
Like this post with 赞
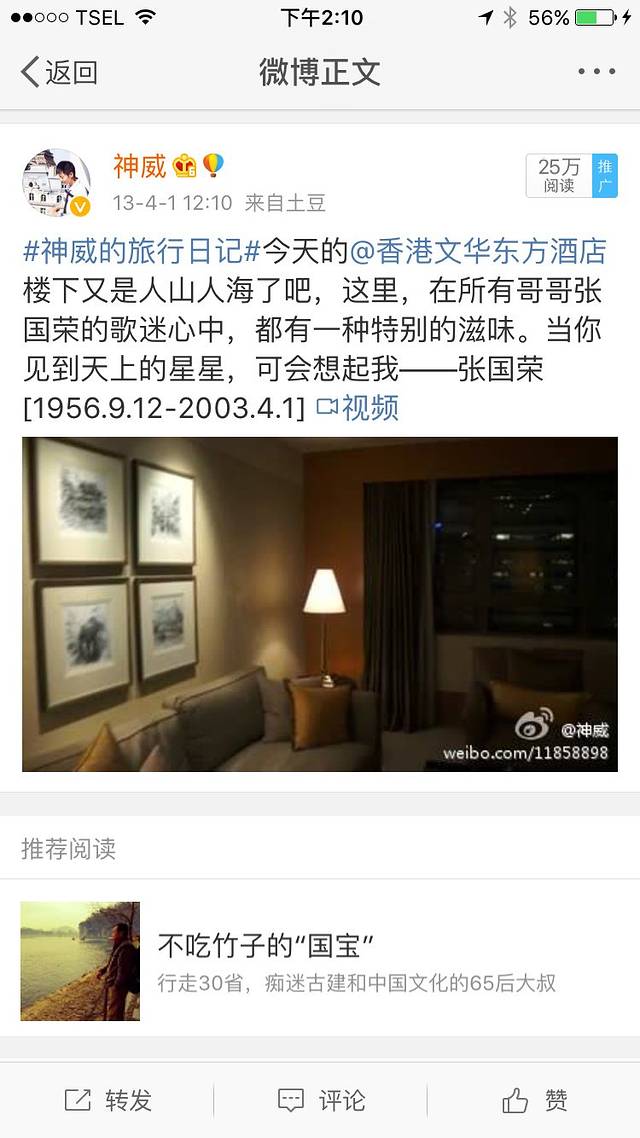[x=534, y=1101]
